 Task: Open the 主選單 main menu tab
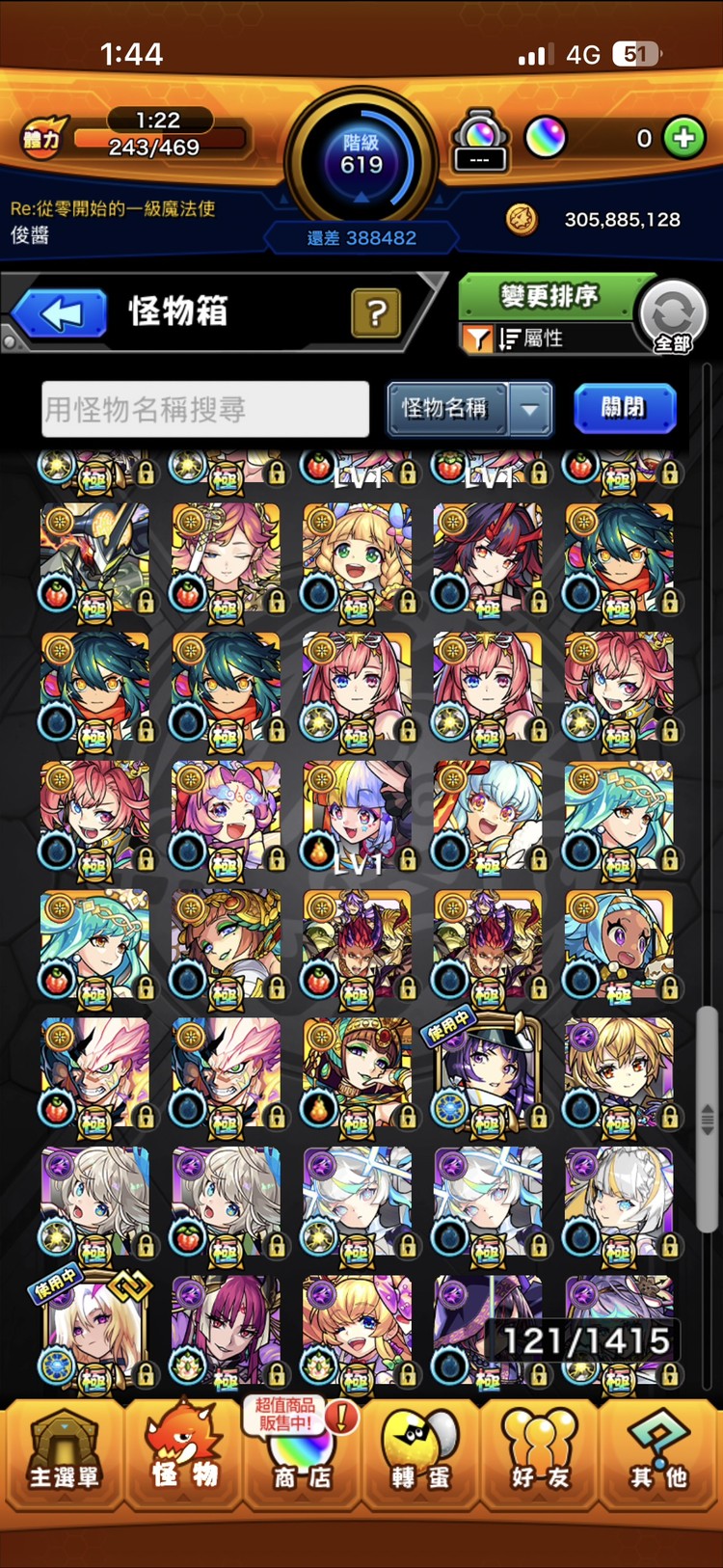tap(64, 1453)
